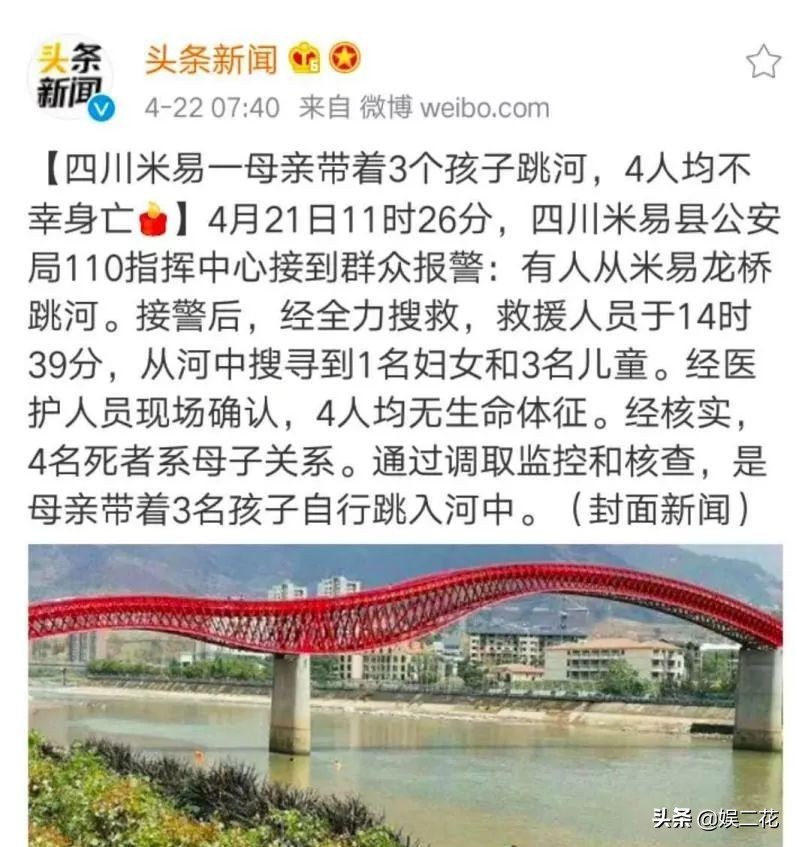Open the red bridge photo

pyautogui.click(x=398, y=690)
